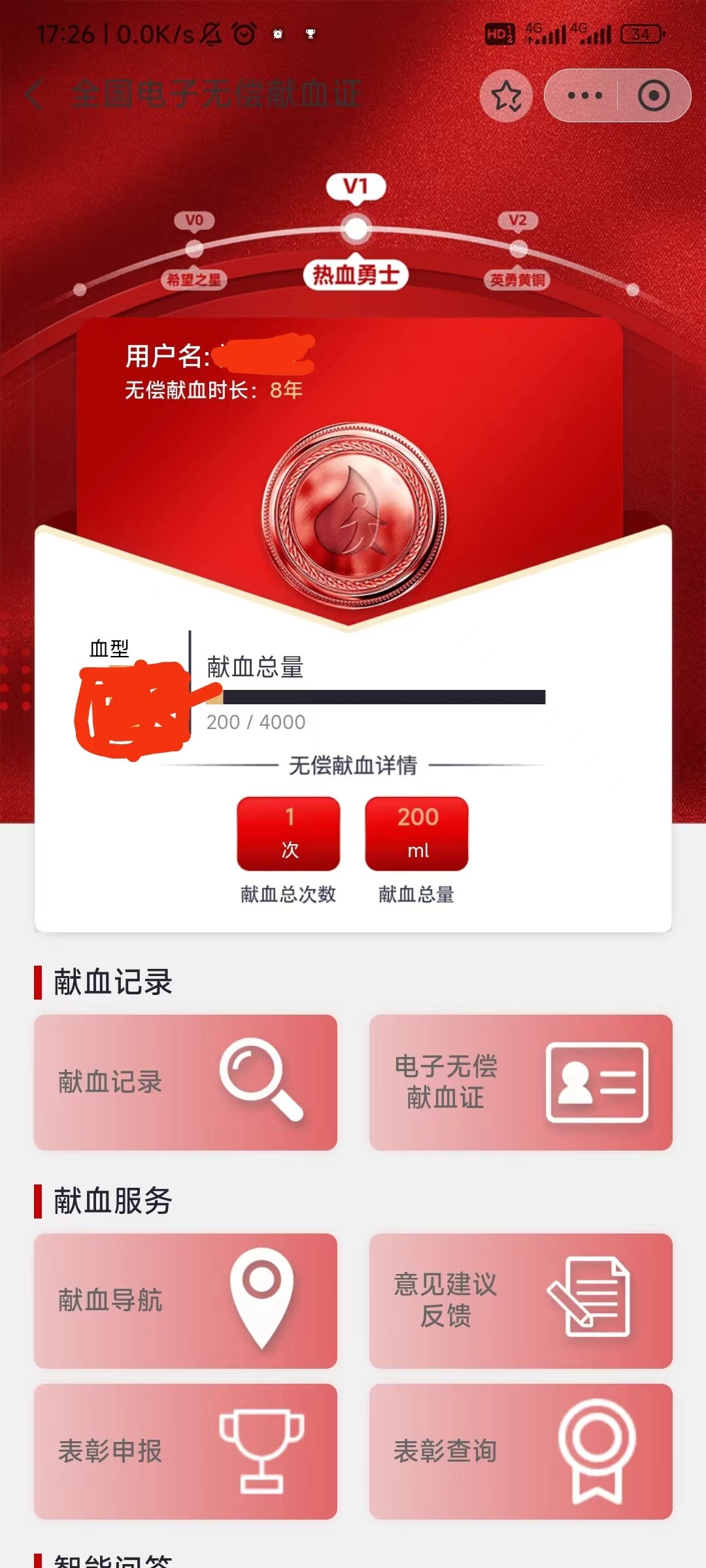Close the mini program via circle button

654,95
